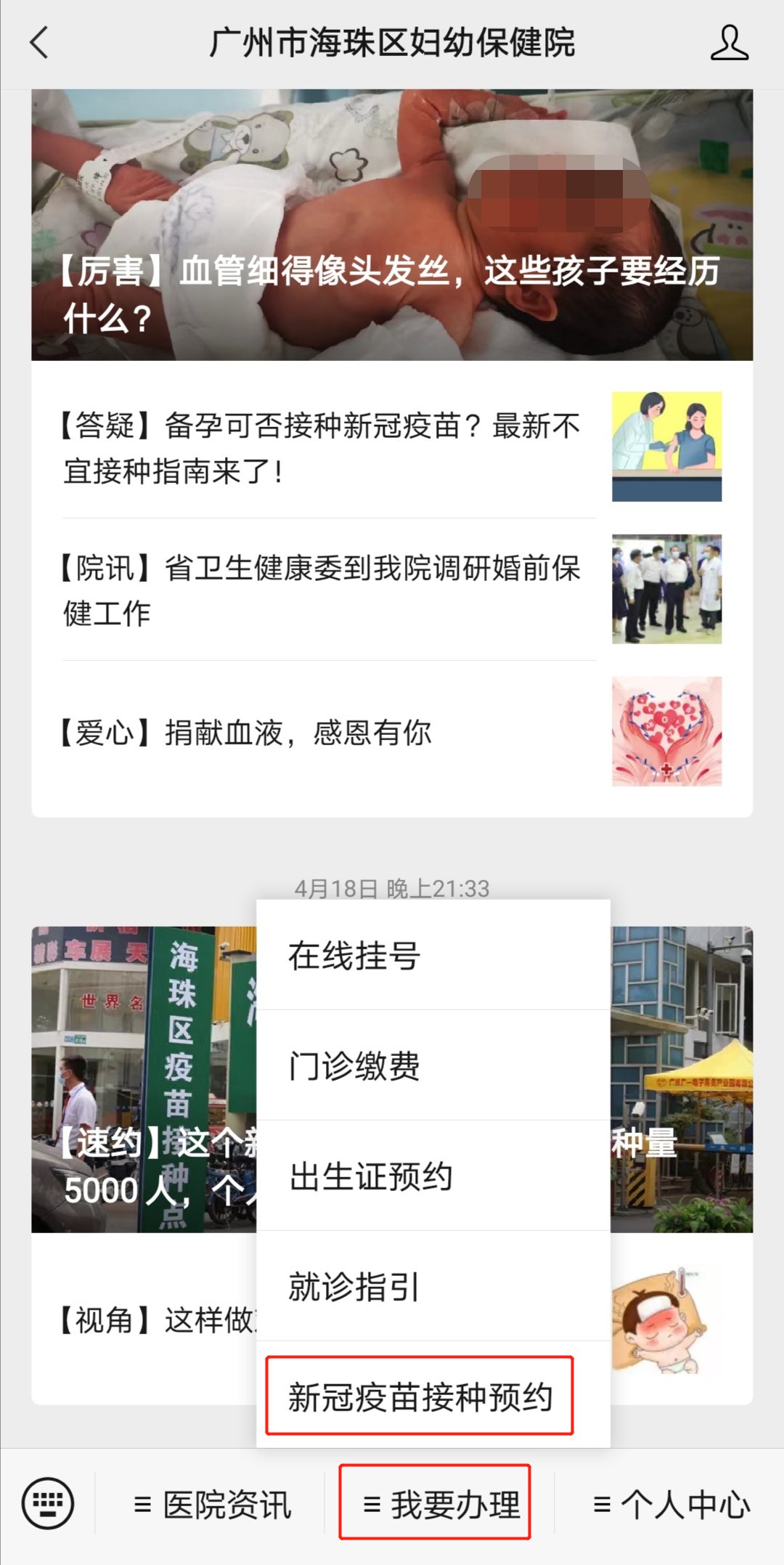This screenshot has height=1565, width=784.
Task: Open the 个人中心 menu
Action: click(x=671, y=1504)
